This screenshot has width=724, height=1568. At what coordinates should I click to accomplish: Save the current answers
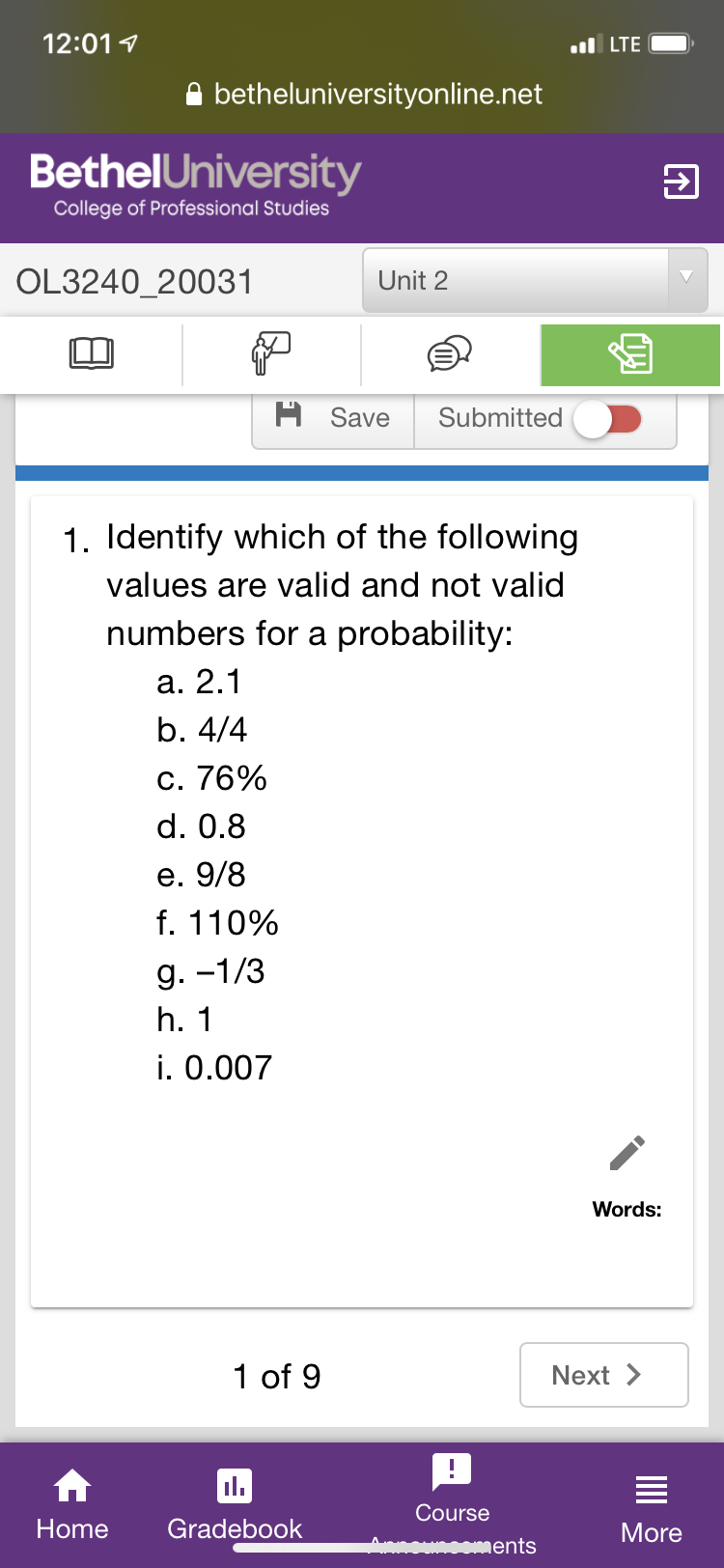point(334,417)
